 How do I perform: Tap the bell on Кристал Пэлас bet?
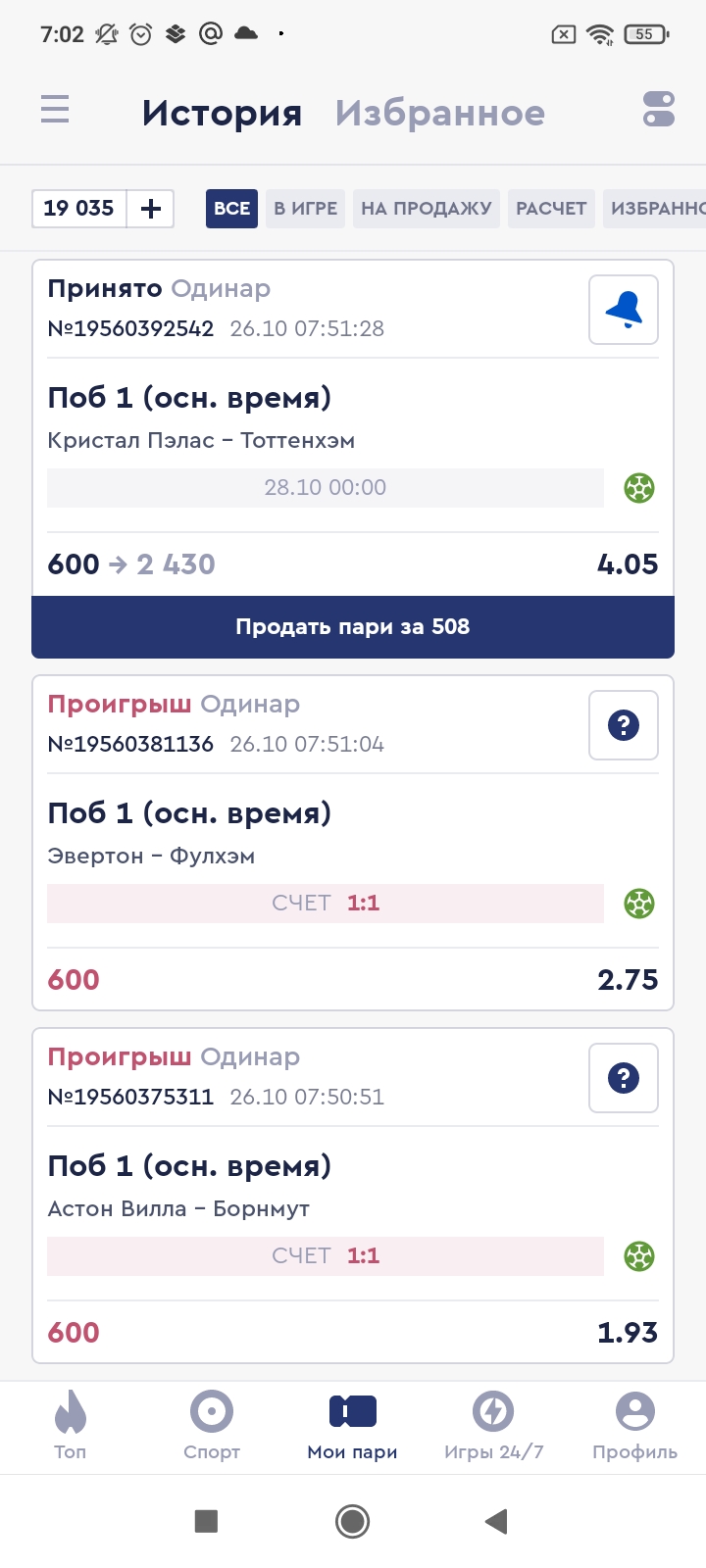click(x=623, y=310)
